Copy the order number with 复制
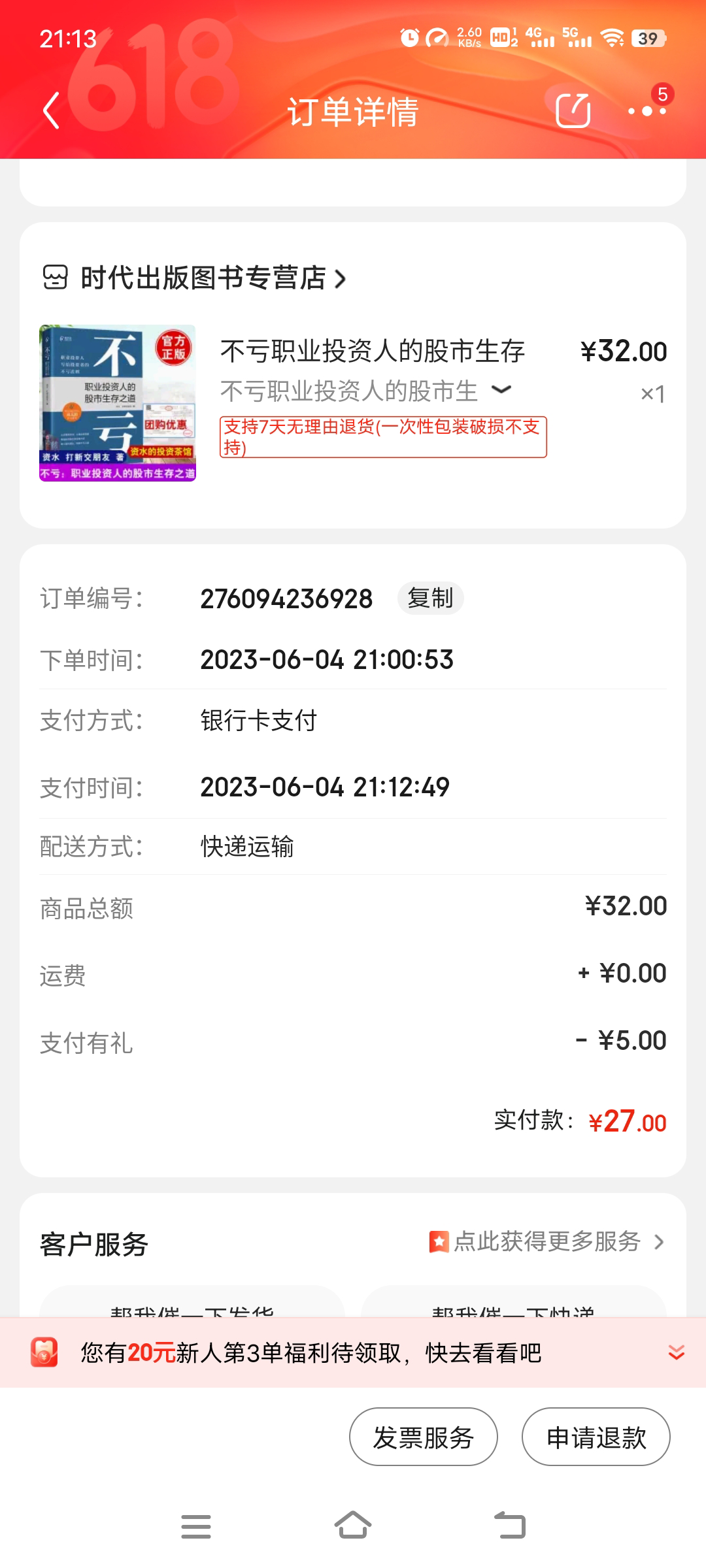The image size is (706, 1568). [x=430, y=598]
